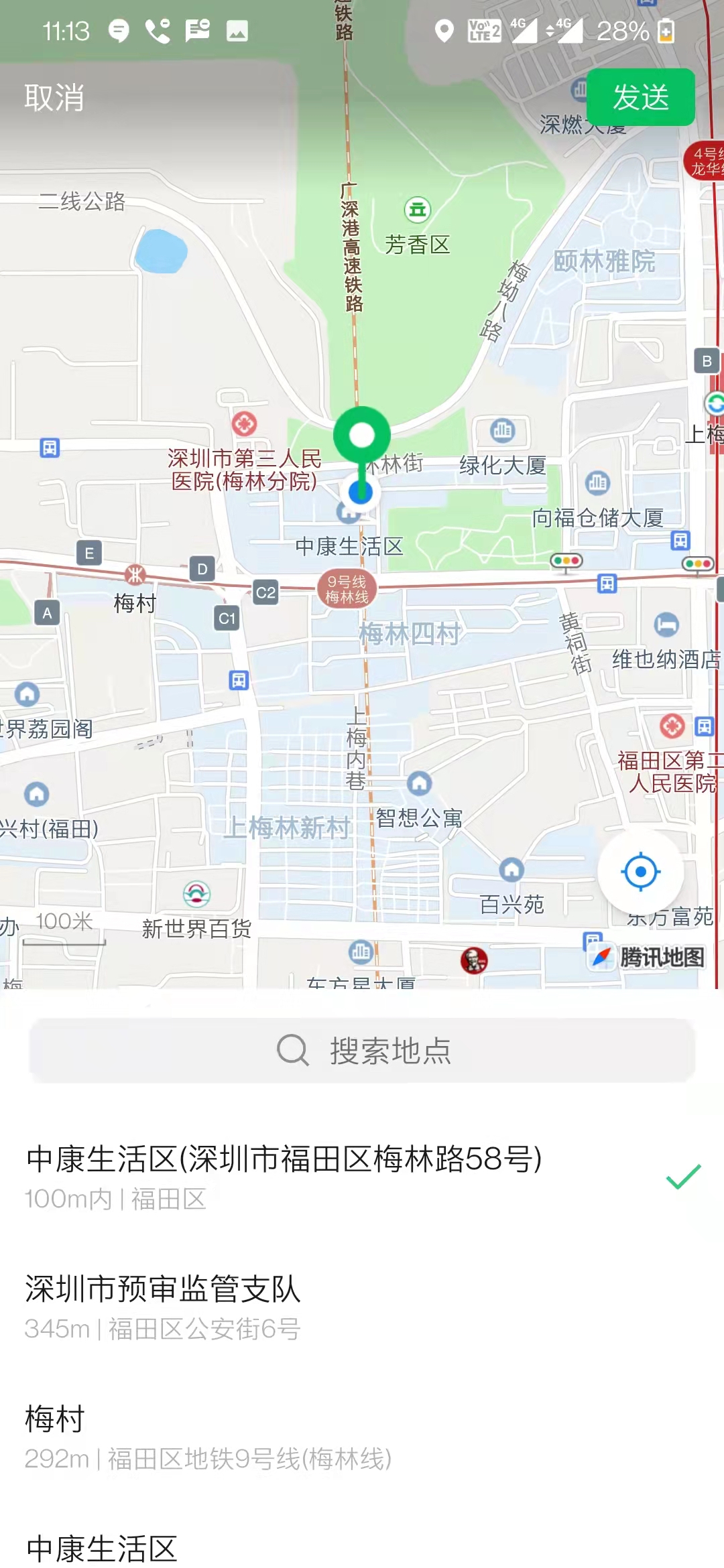The width and height of the screenshot is (724, 1568).
Task: Send the selected location with 发送
Action: 640,98
